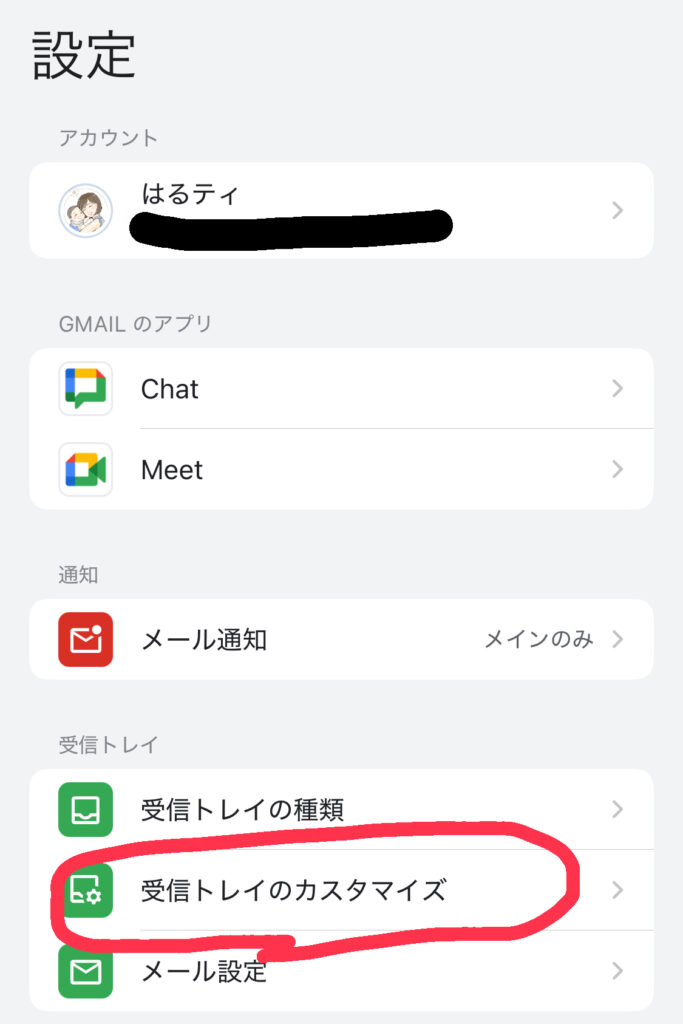
Task: Open the Chat app settings
Action: tap(340, 389)
